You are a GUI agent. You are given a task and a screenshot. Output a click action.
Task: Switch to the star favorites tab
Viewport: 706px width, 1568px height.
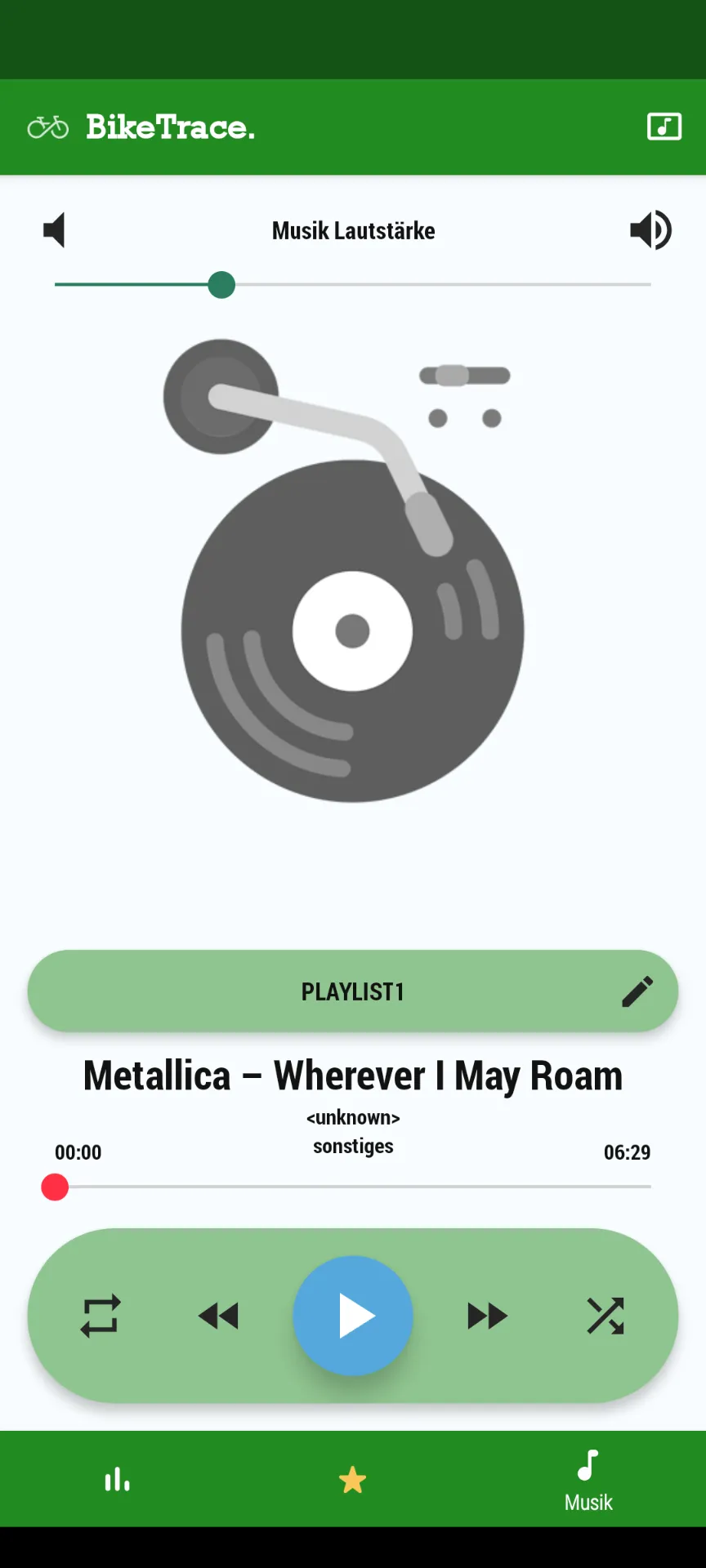(352, 1479)
